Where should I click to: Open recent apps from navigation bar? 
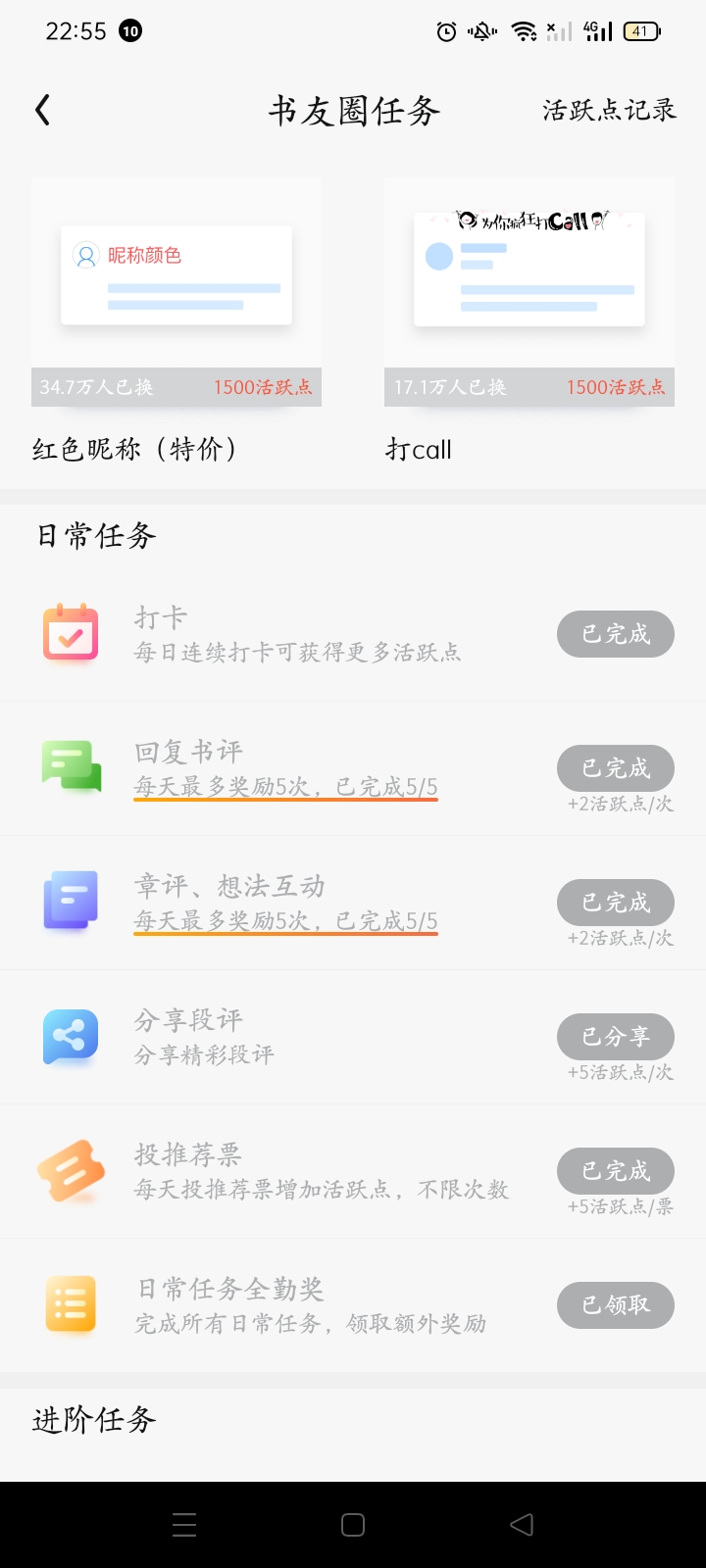[x=184, y=1525]
